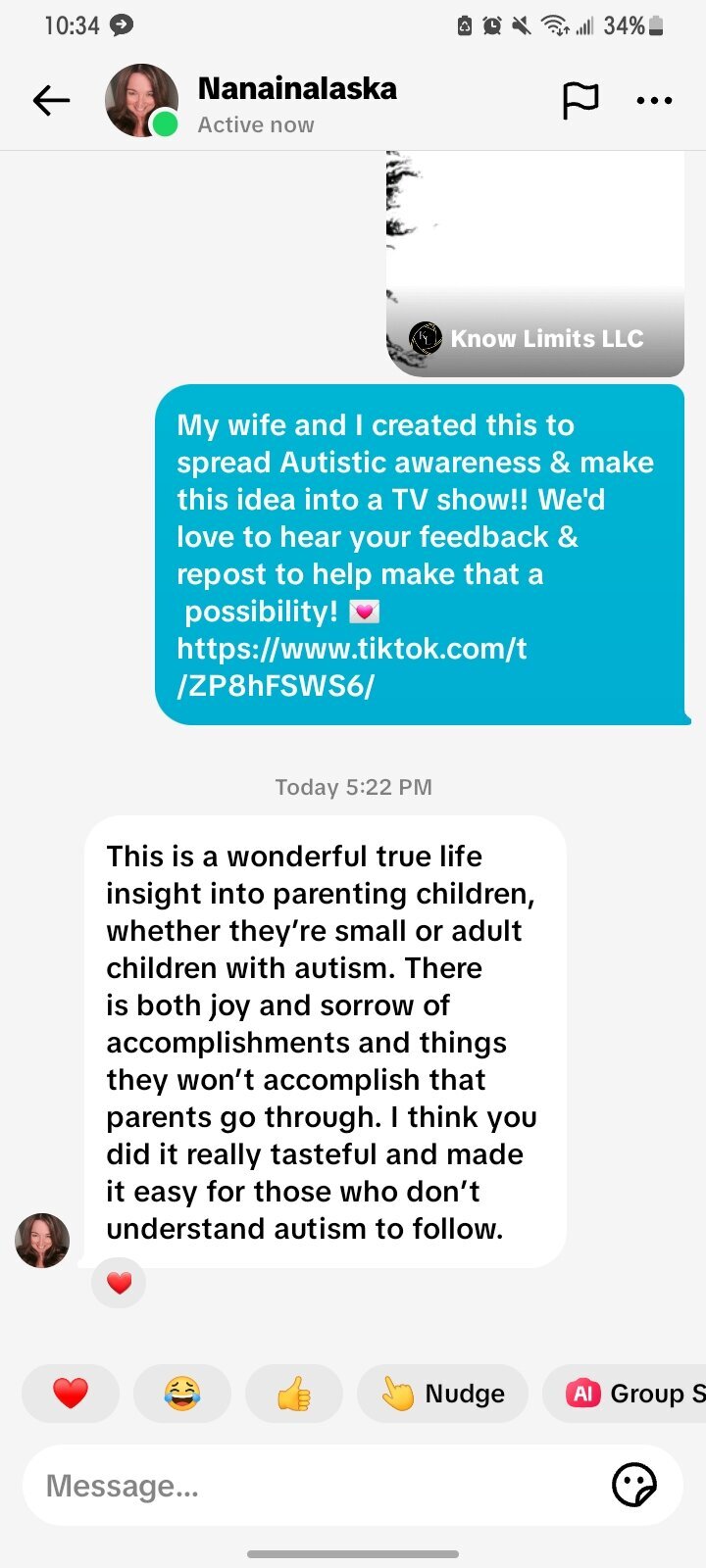This screenshot has width=706, height=1568.
Task: Send a Nudge
Action: [442, 1393]
